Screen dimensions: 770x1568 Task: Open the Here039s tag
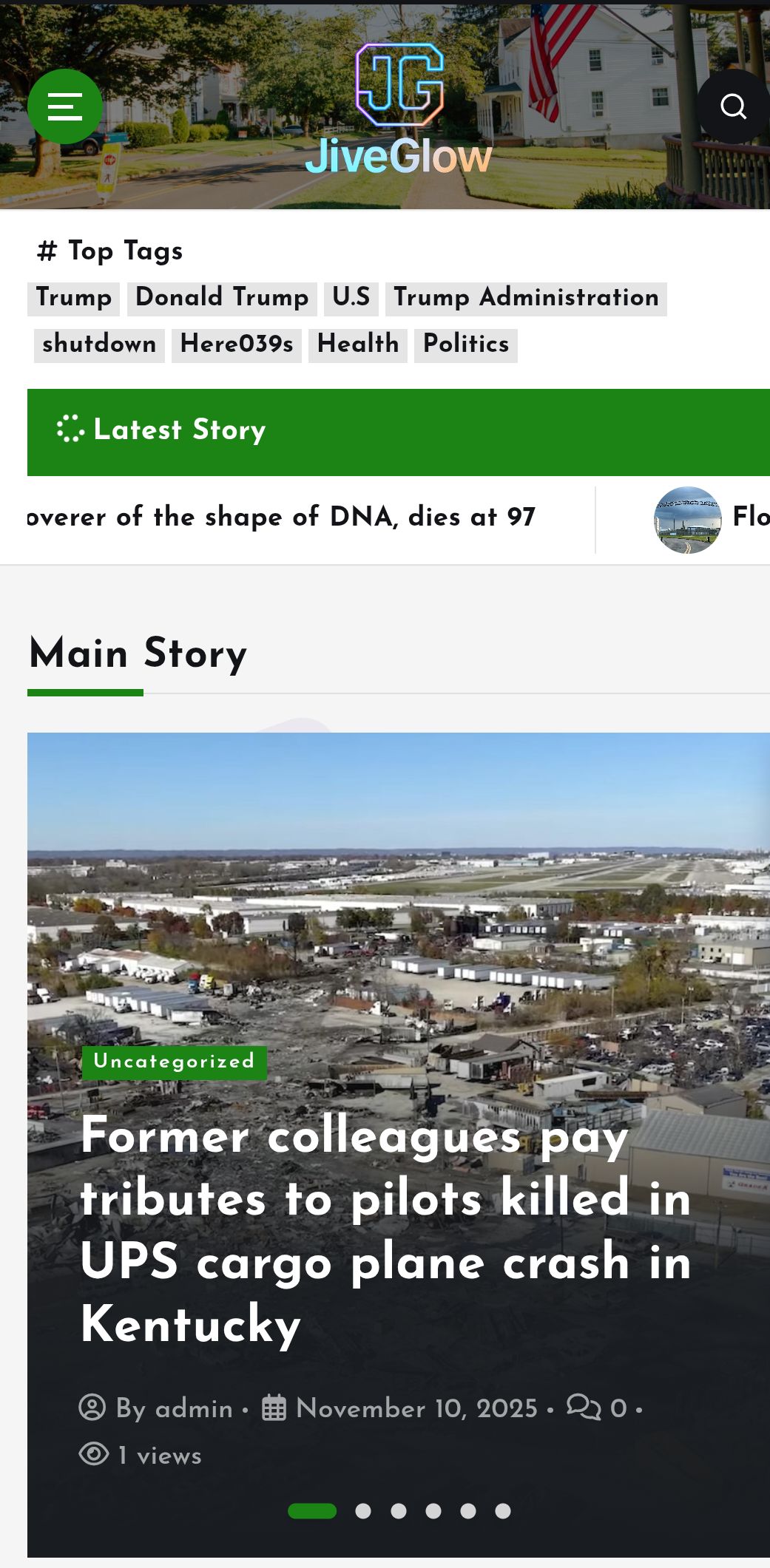237,345
